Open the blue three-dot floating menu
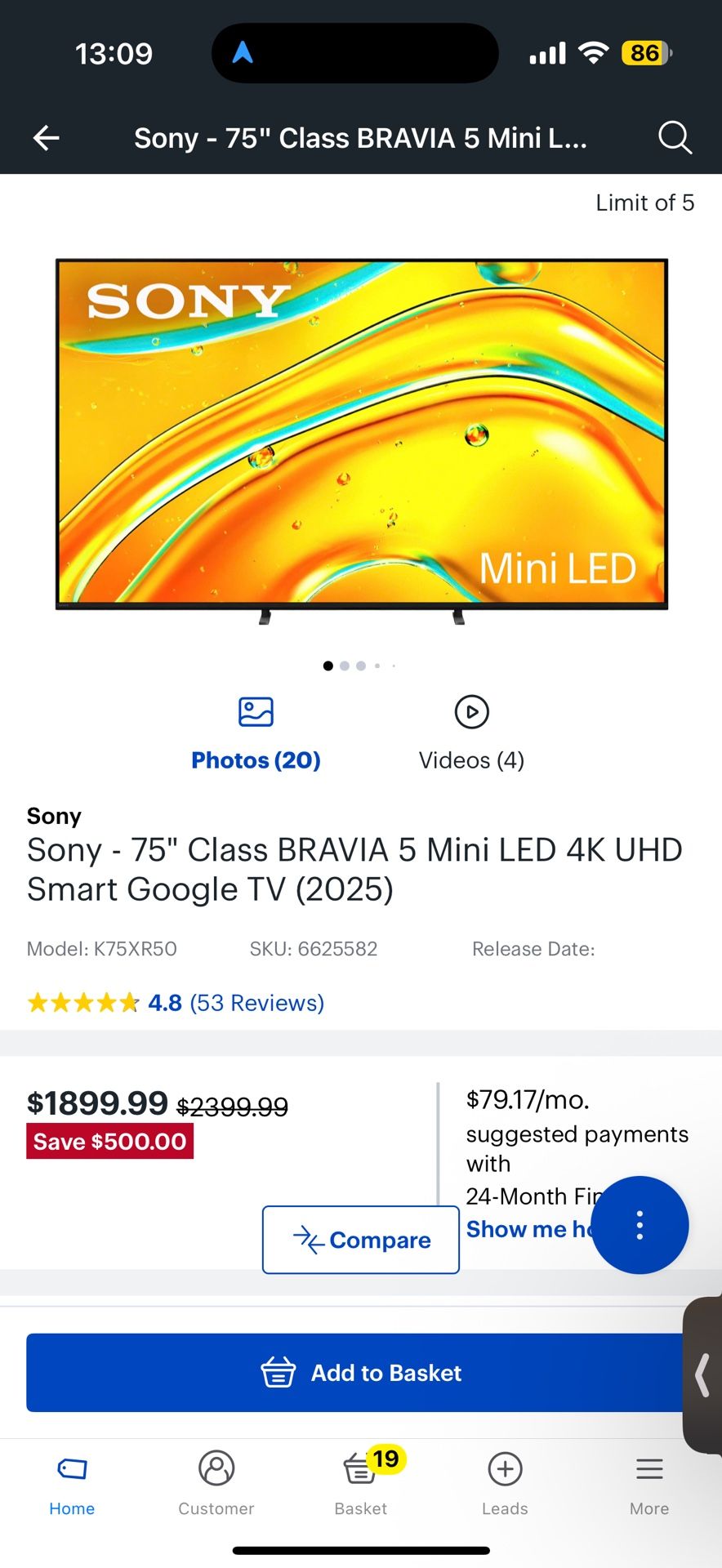 coord(640,1225)
